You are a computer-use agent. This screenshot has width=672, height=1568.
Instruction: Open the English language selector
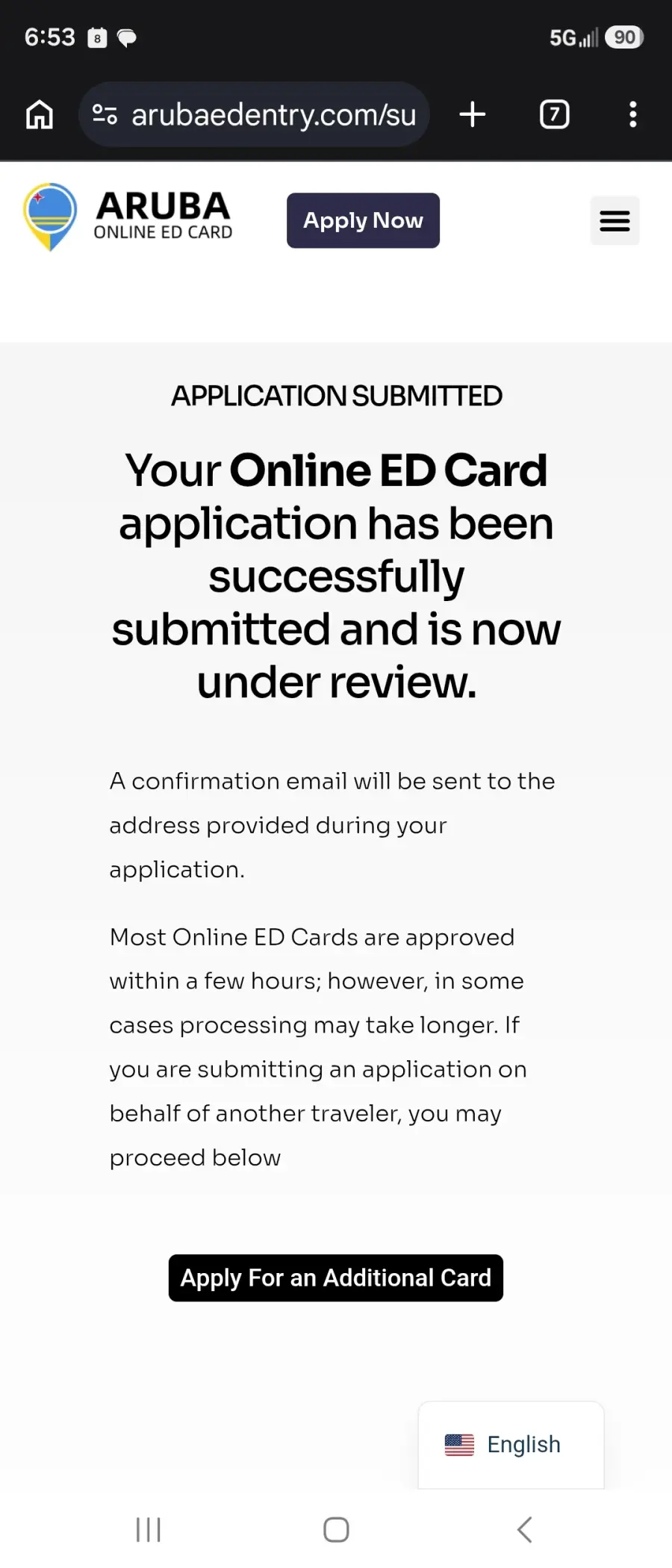[511, 1445]
